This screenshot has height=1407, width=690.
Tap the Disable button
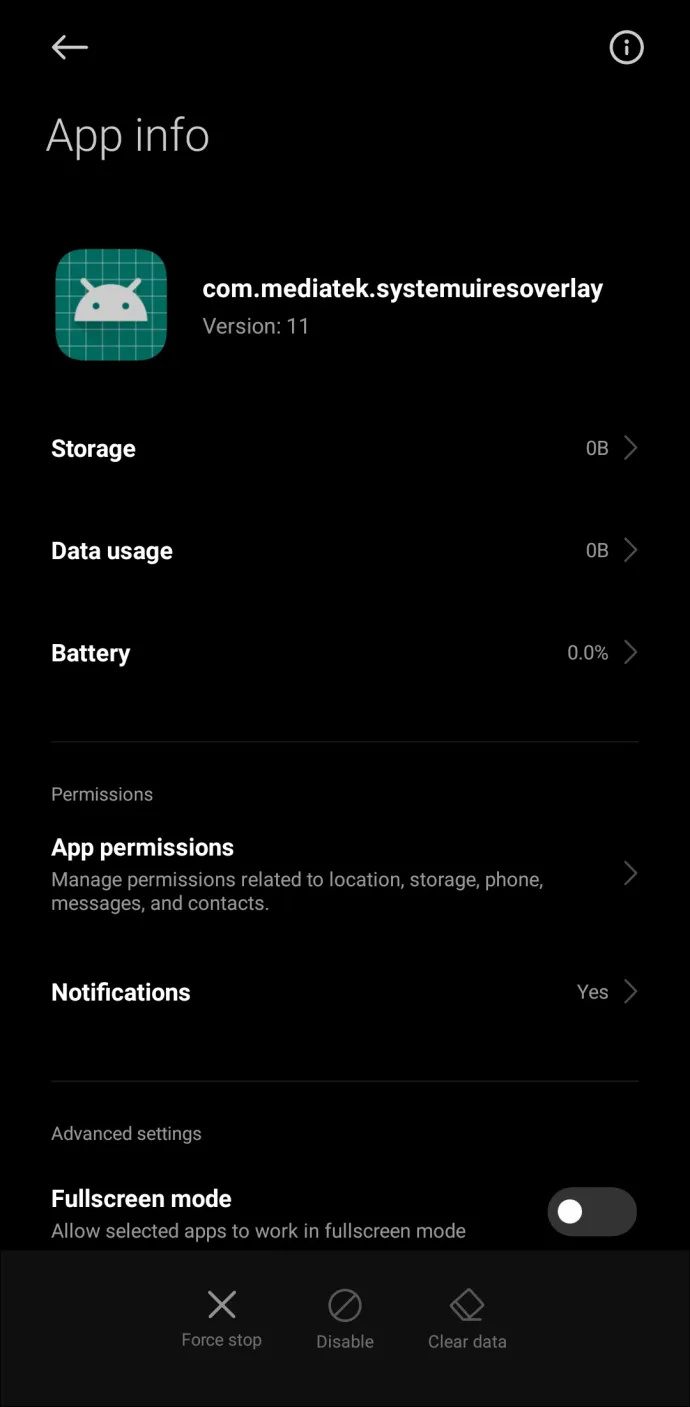[345, 1320]
